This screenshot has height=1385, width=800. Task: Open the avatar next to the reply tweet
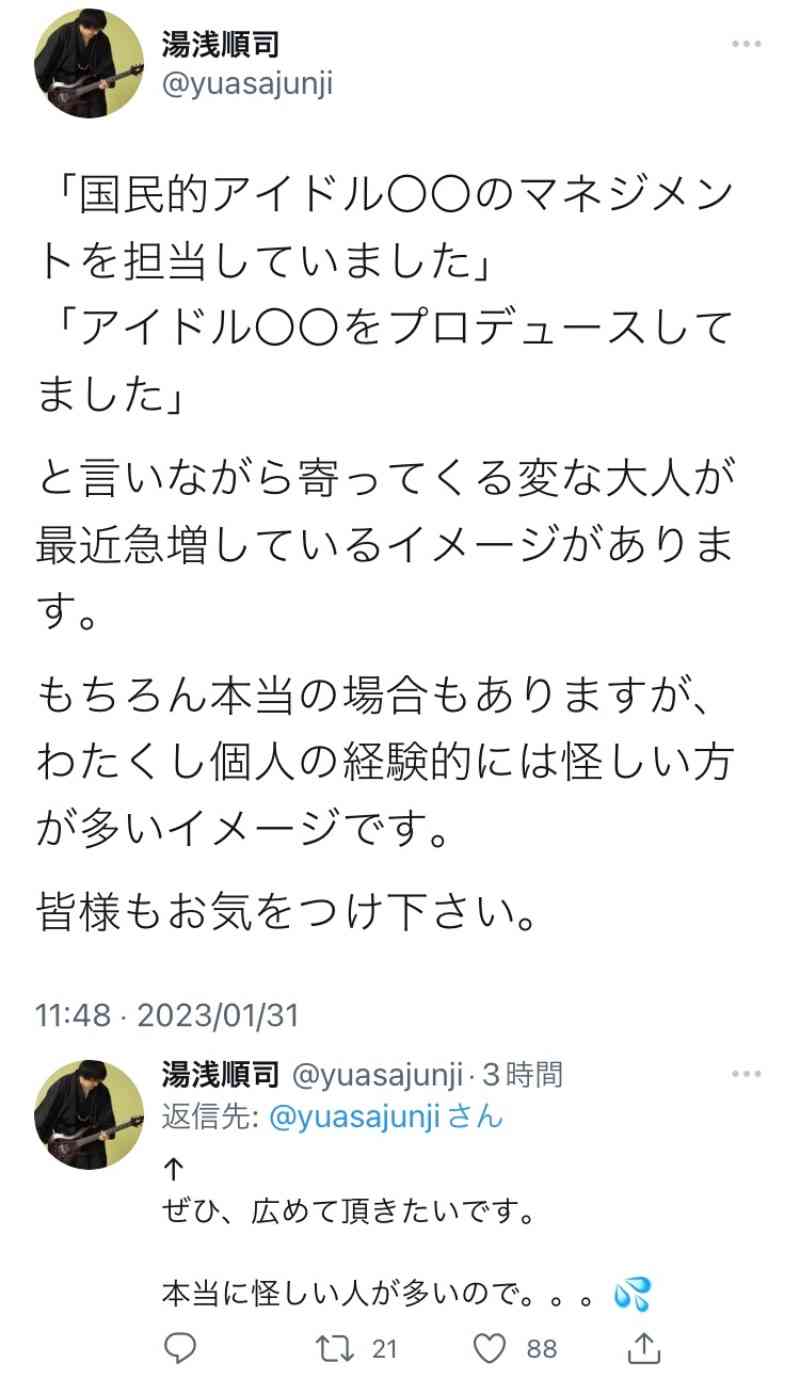tap(89, 1114)
